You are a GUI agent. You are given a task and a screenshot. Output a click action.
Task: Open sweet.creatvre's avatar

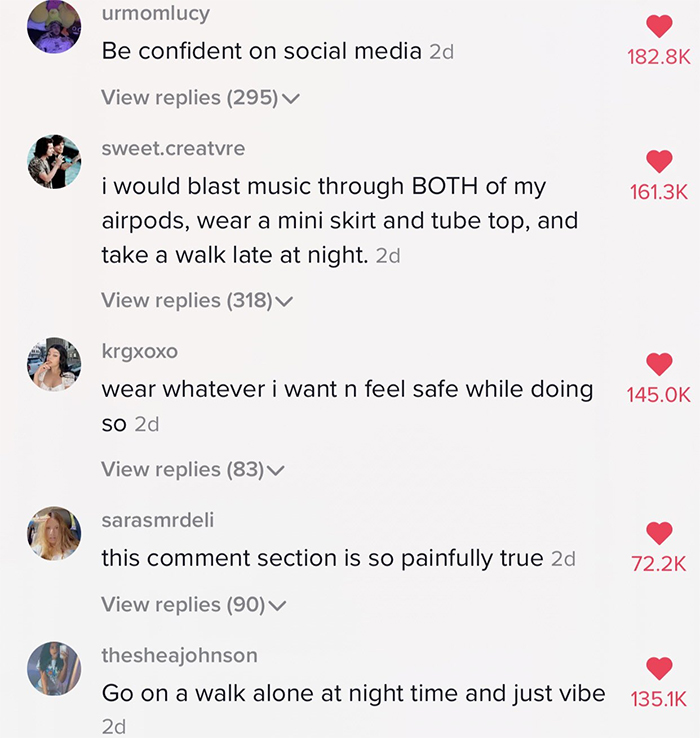coord(54,161)
